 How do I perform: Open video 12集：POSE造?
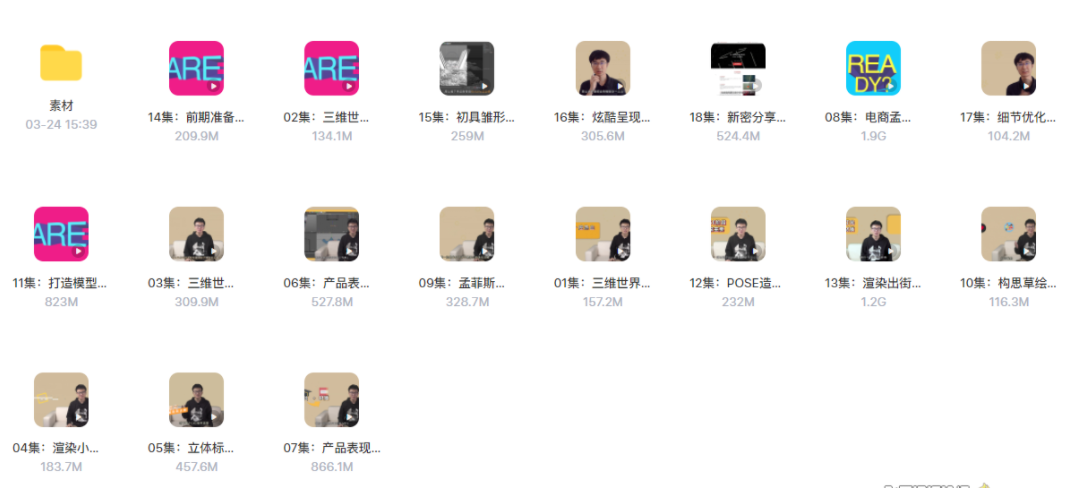[738, 234]
